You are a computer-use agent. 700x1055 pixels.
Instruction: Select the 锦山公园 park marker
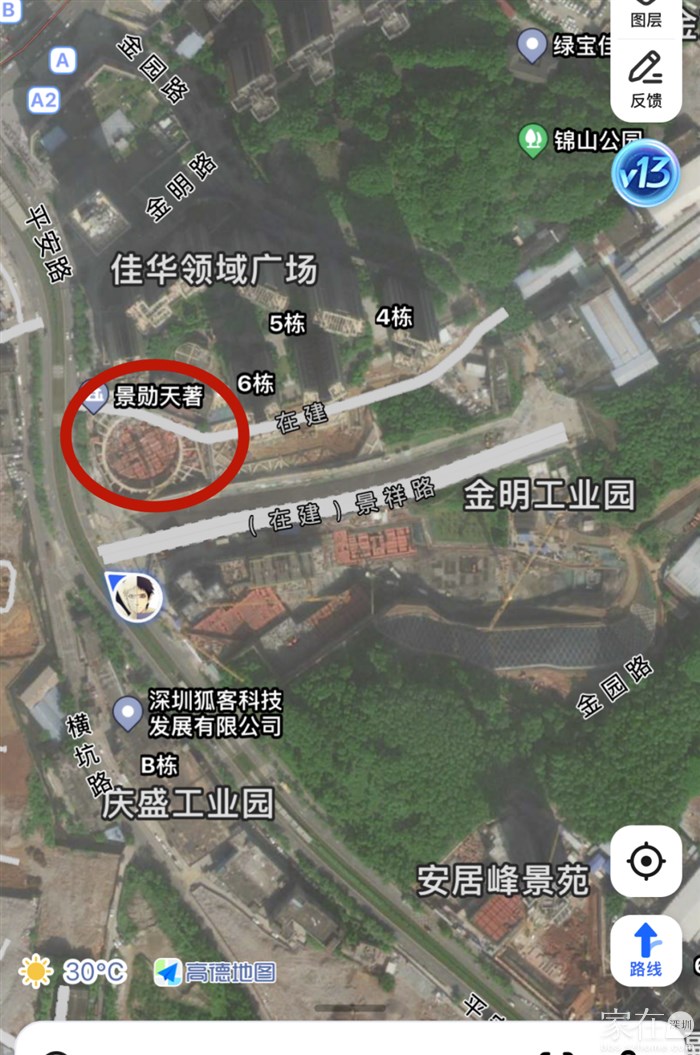[532, 139]
